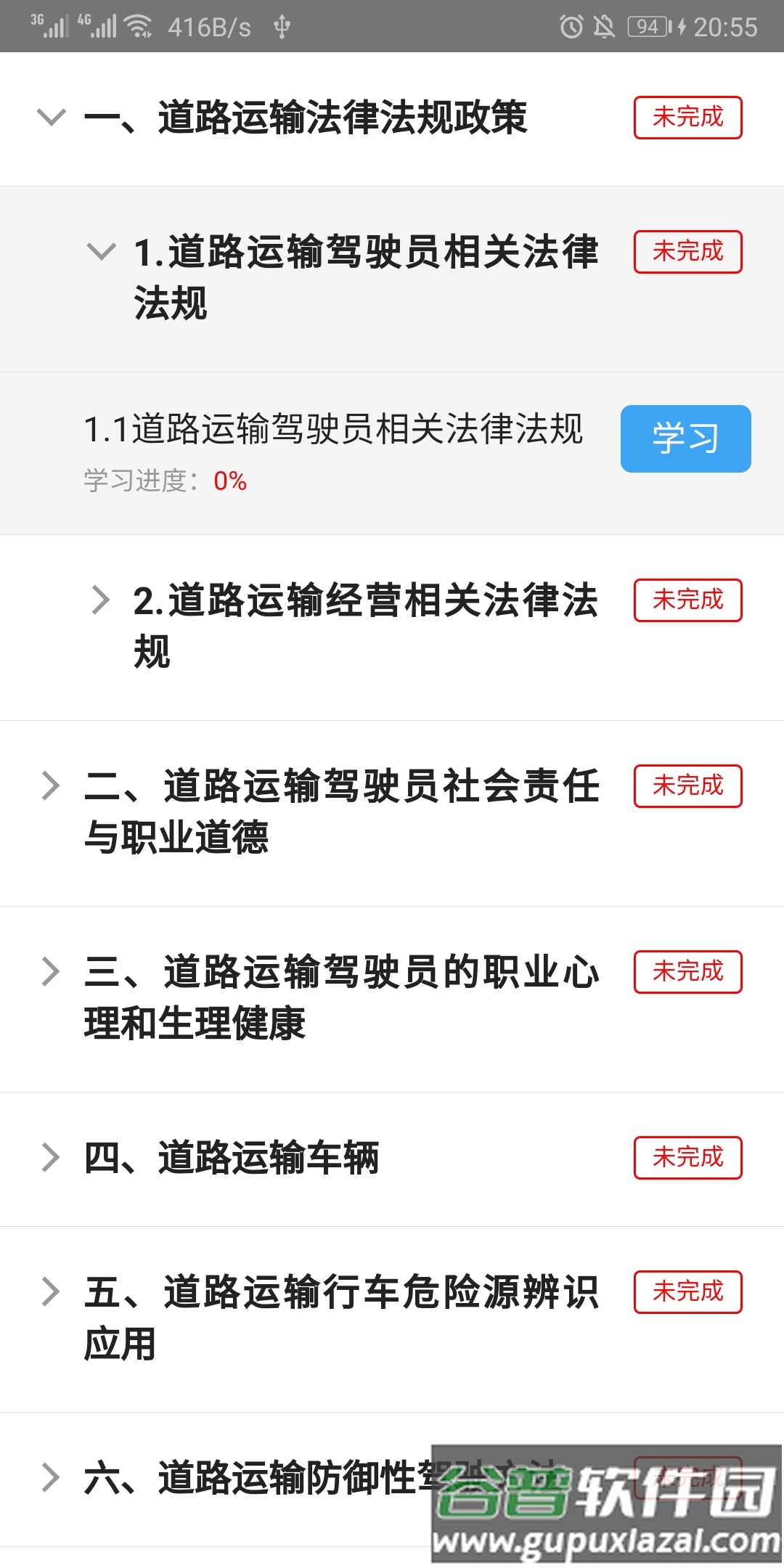Expand section 二、道路运输驾驶员社会责任与职业道德
Screen dimensions: 784x1568
coord(51,785)
